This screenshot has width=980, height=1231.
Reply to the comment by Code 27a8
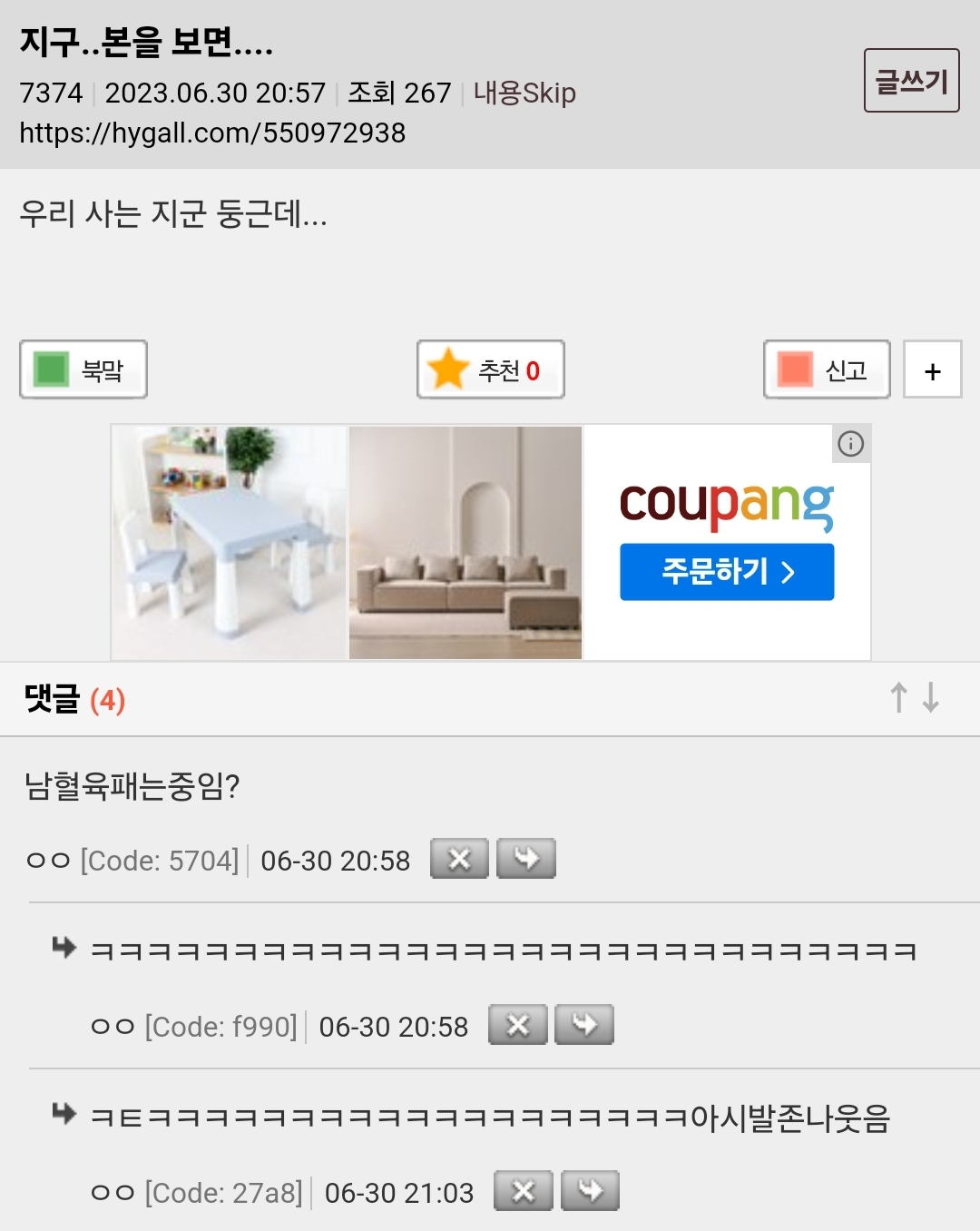coord(590,1191)
